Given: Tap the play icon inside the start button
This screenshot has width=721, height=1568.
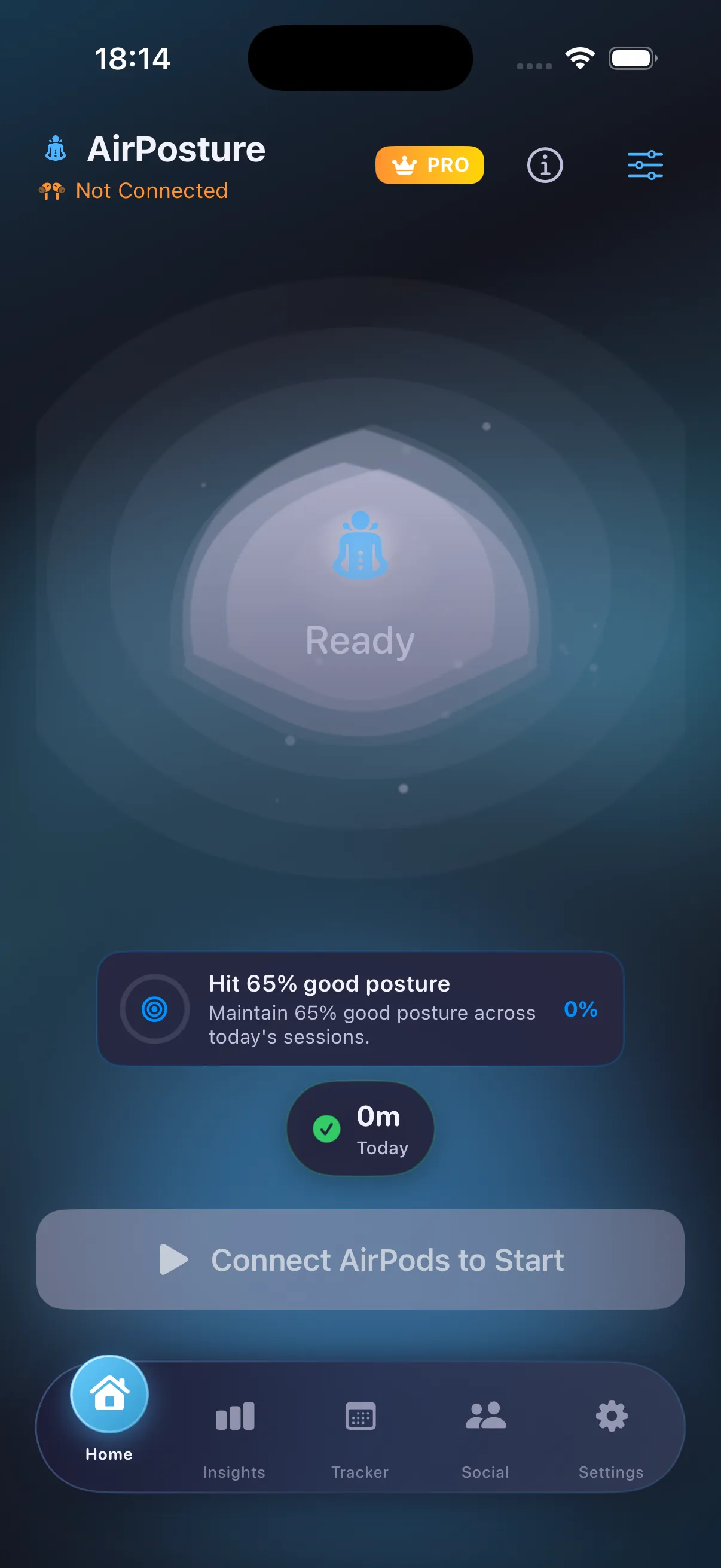Looking at the screenshot, I should pyautogui.click(x=173, y=1261).
